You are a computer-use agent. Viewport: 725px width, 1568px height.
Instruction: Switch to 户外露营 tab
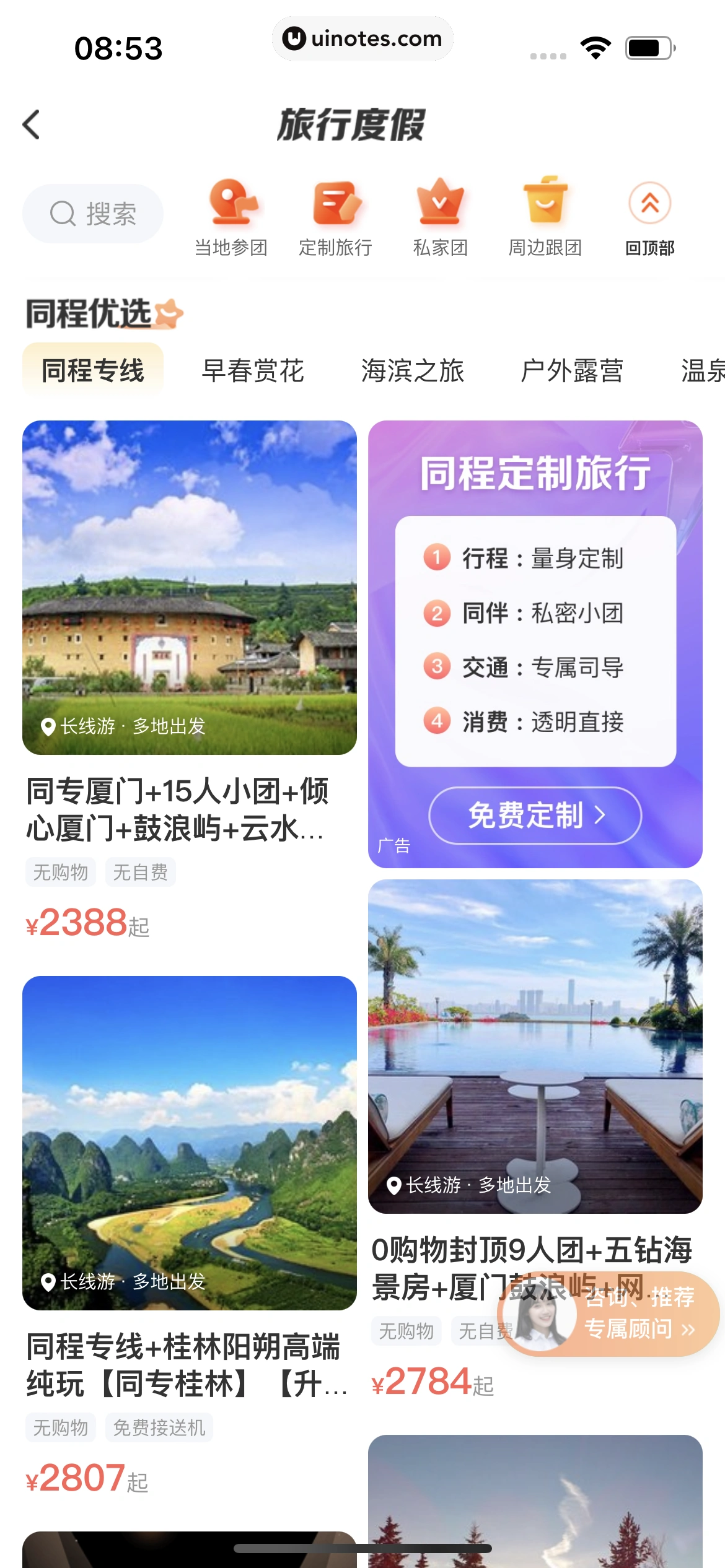coord(572,370)
